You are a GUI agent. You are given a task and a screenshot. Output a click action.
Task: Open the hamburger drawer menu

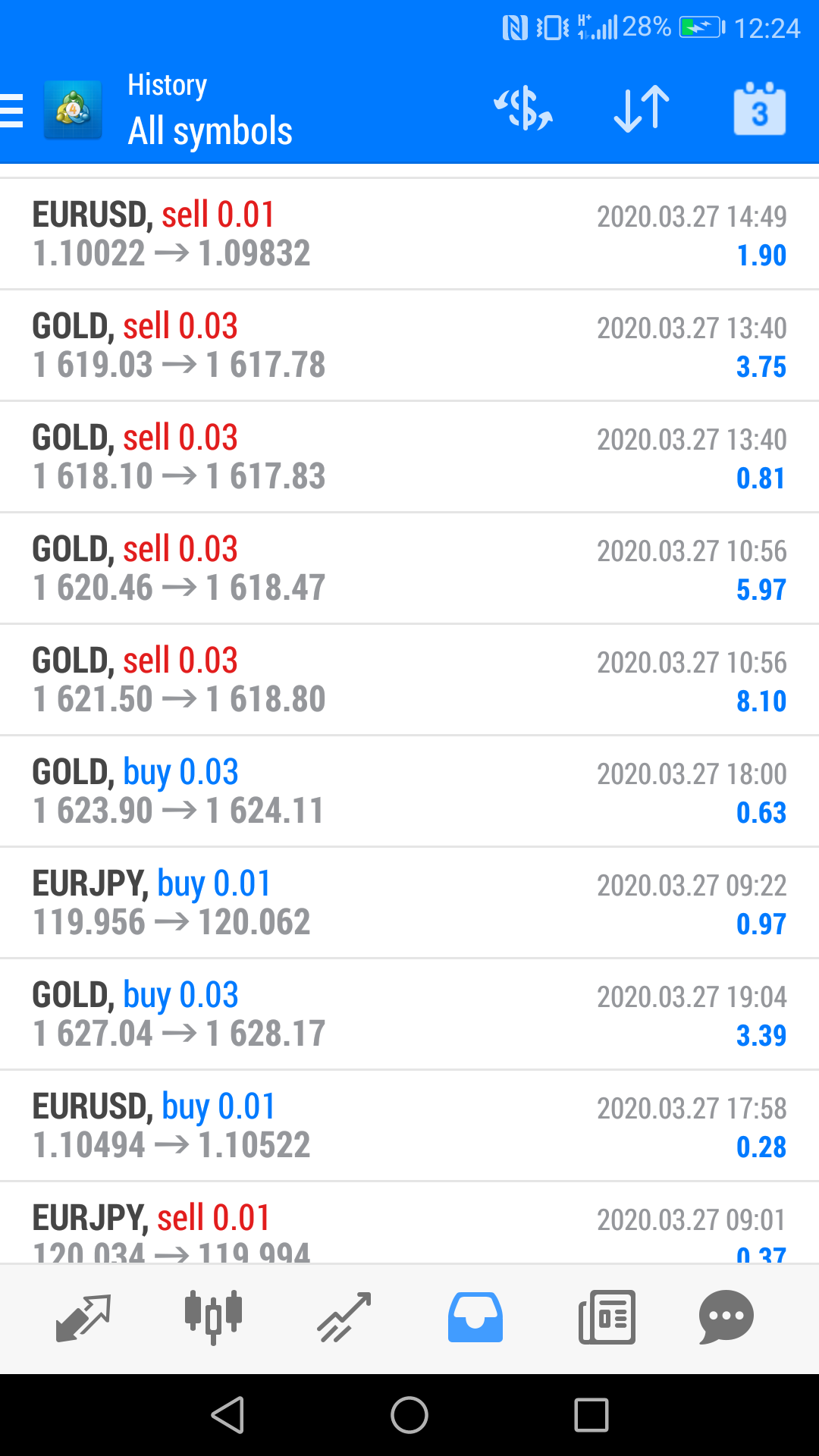click(x=11, y=111)
